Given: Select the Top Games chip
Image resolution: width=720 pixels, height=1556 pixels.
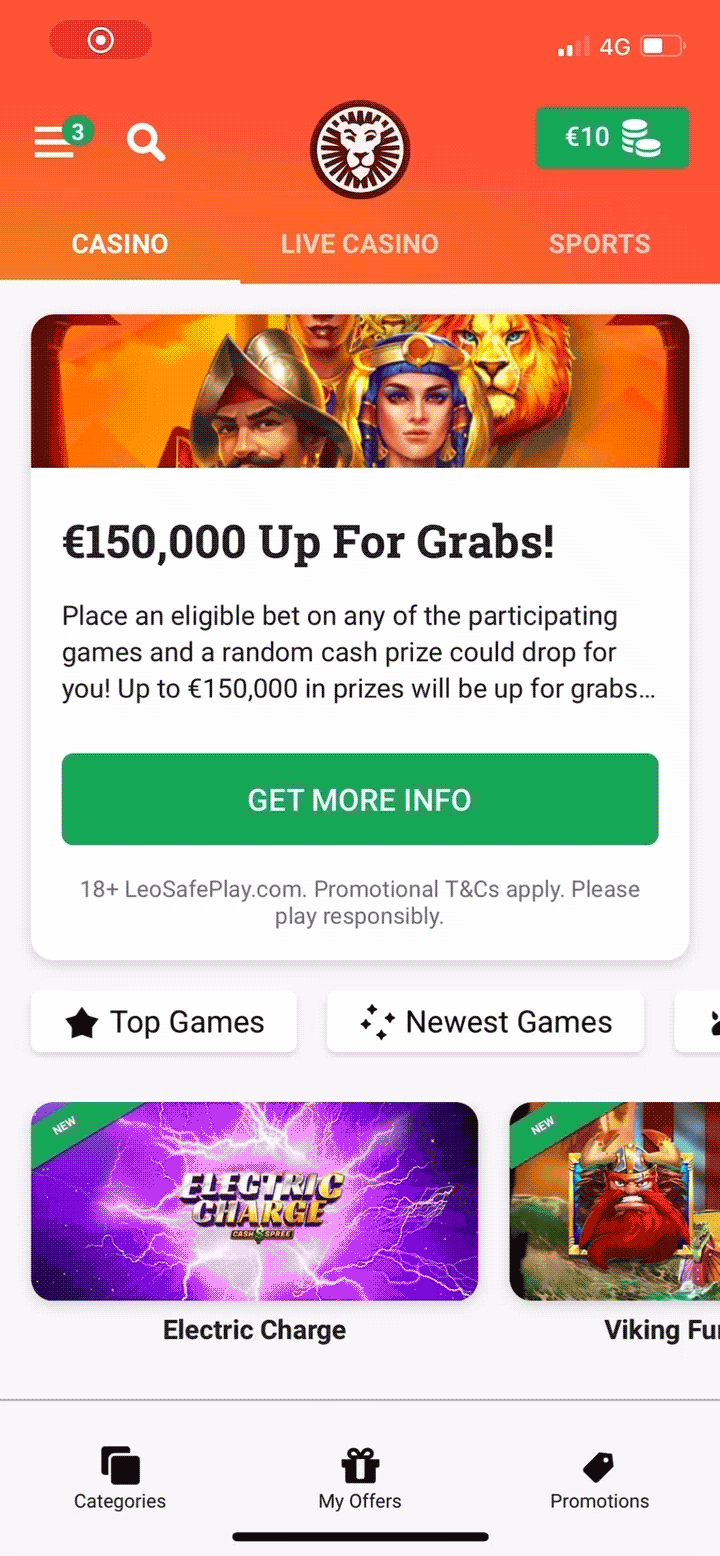Looking at the screenshot, I should [x=164, y=1022].
